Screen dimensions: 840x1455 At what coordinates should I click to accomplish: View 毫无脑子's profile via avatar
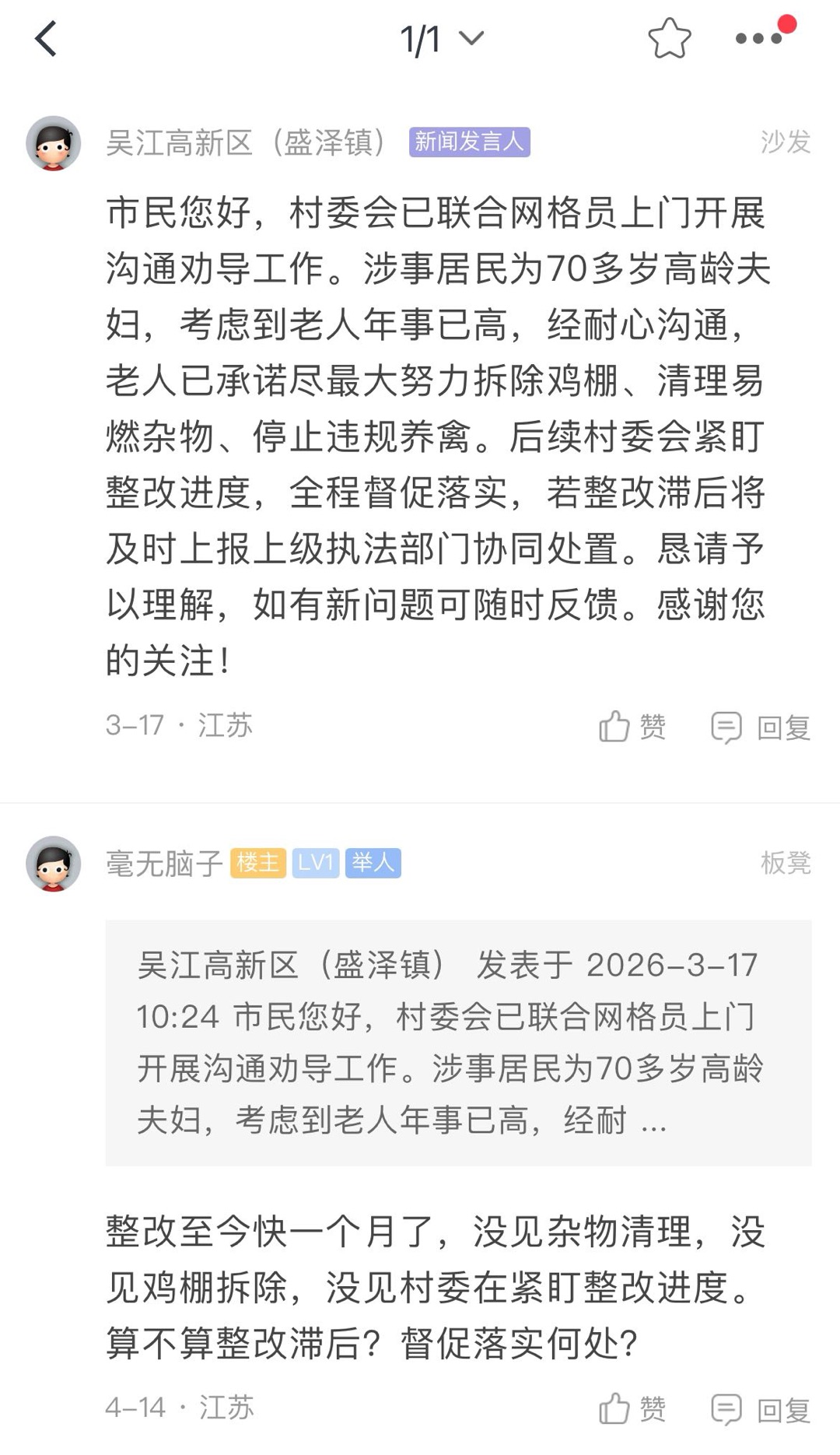click(54, 864)
